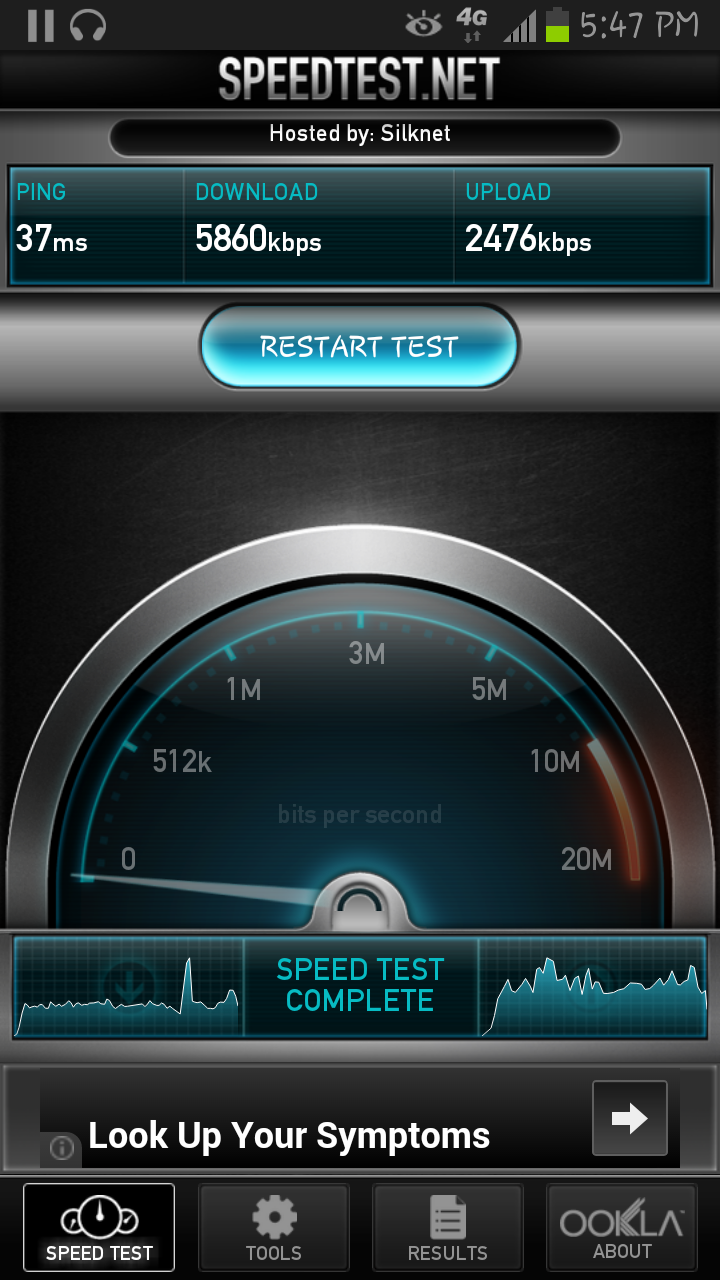Open the Results tab
Screen dimensions: 720x1280
(447, 1227)
